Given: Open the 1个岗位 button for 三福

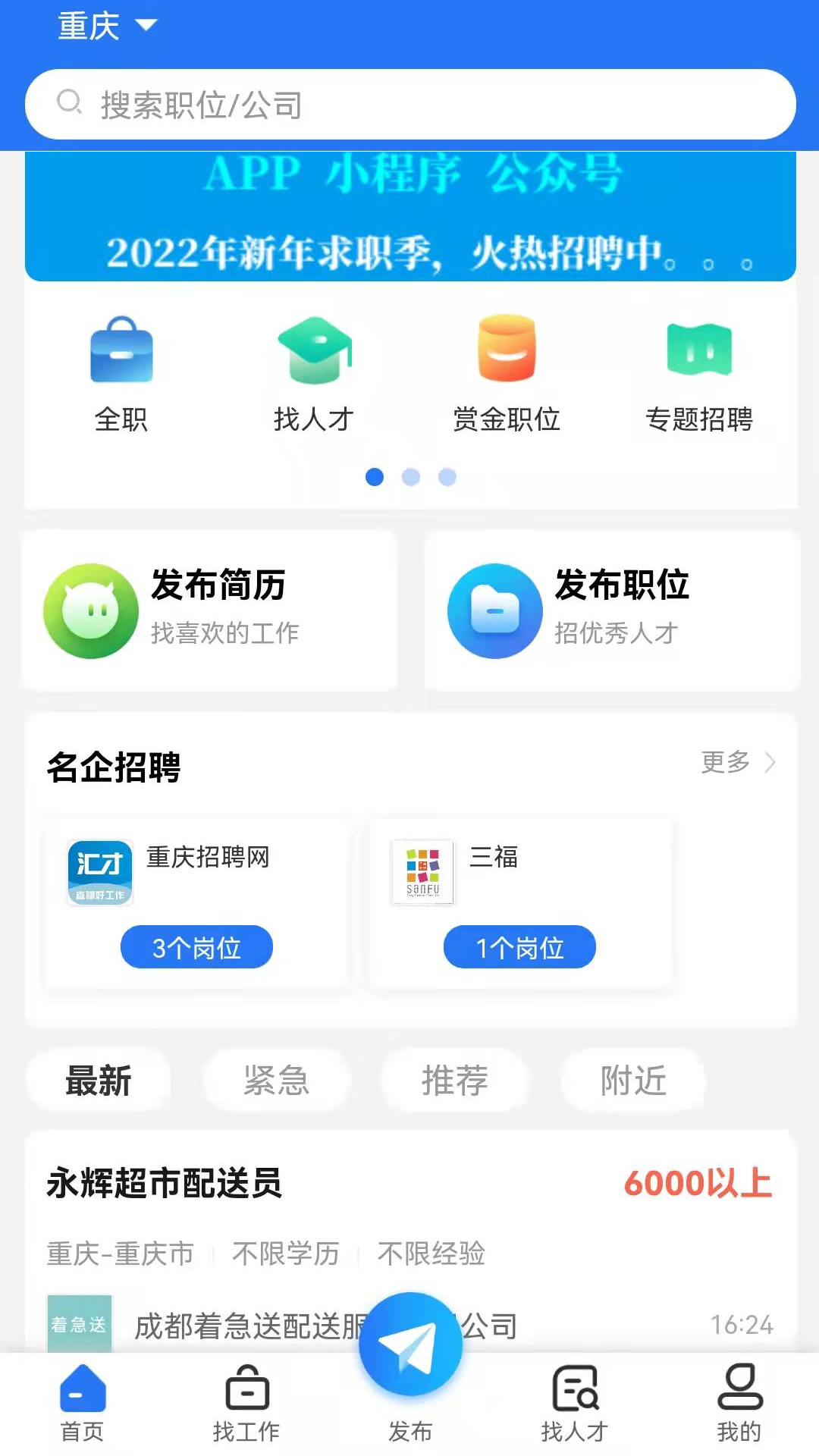Looking at the screenshot, I should [x=519, y=946].
